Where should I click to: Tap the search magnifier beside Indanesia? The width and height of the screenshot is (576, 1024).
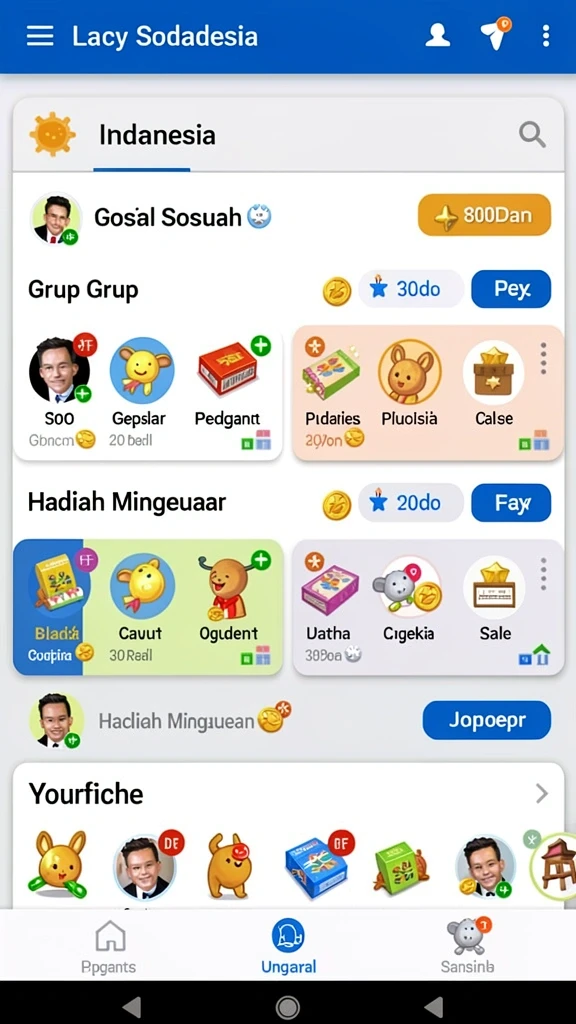tap(532, 135)
